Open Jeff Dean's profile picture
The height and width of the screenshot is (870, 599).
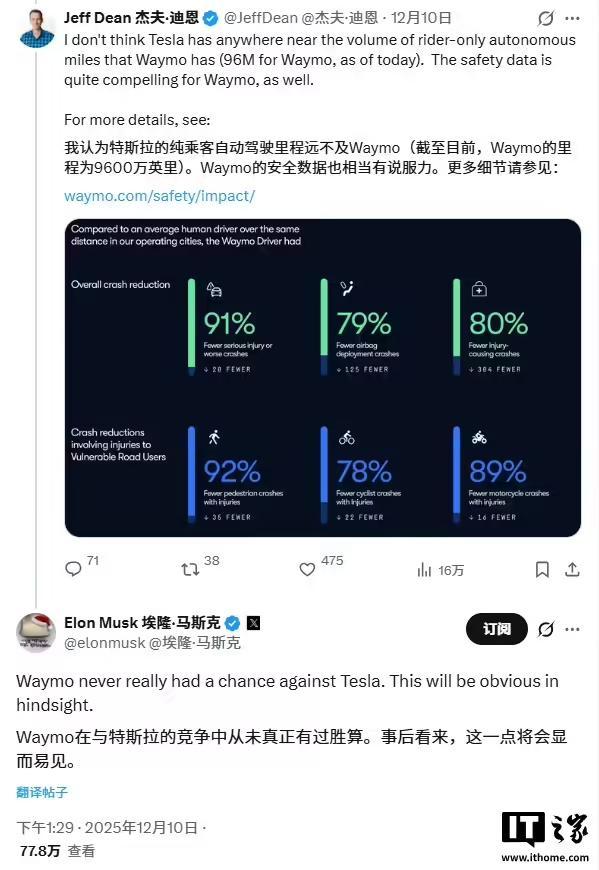[x=37, y=29]
